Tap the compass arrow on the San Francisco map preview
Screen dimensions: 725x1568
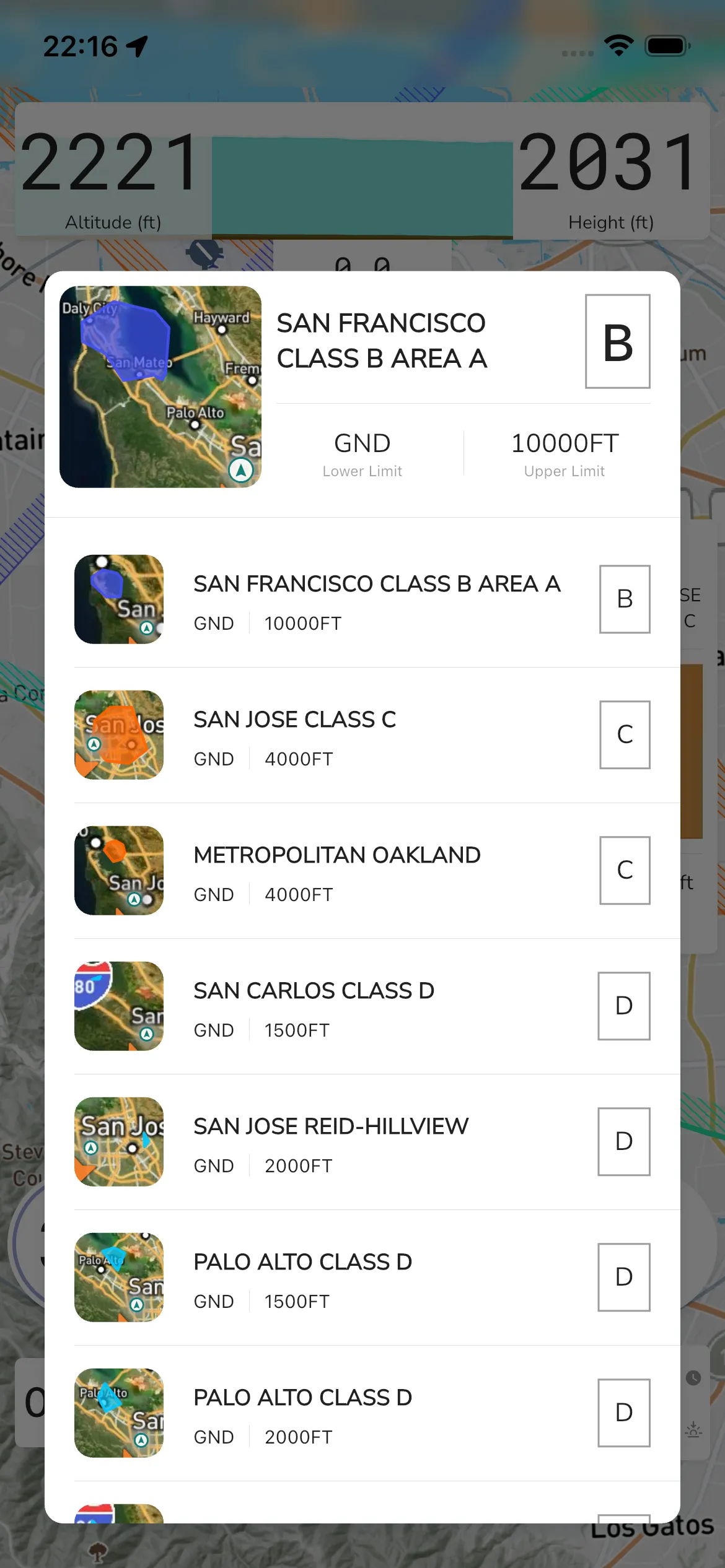click(240, 469)
